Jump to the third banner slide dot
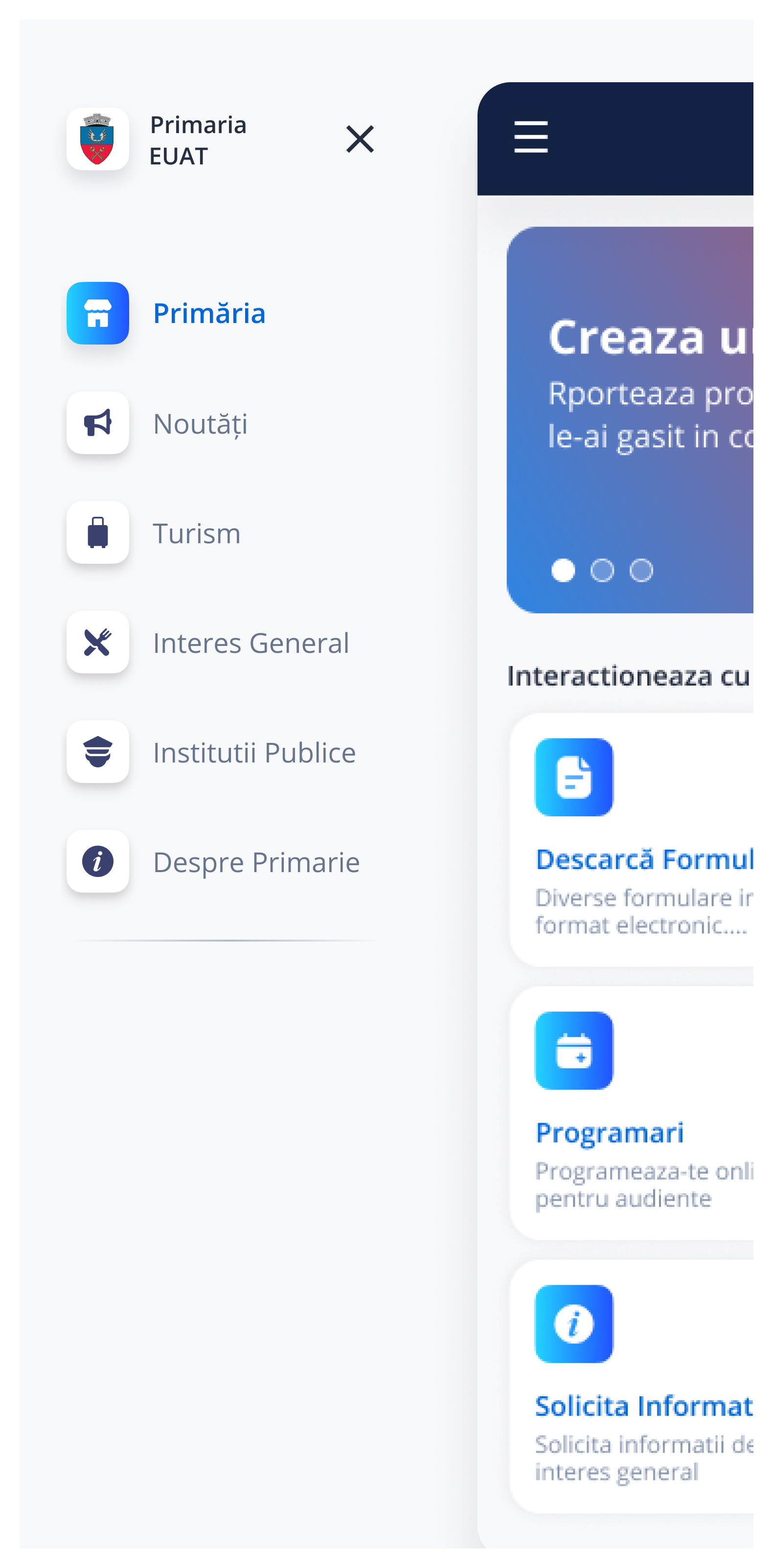The image size is (773, 1568). [x=641, y=570]
